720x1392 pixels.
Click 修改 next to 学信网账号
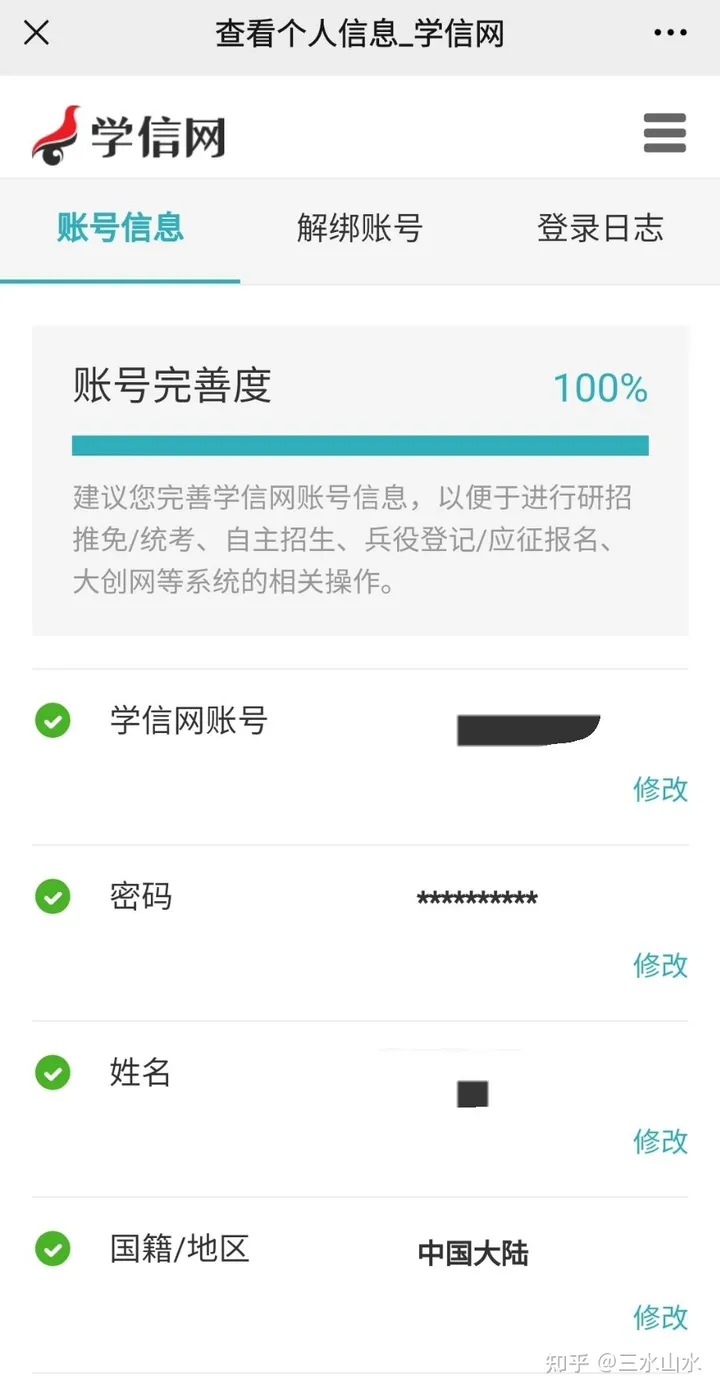click(x=660, y=790)
